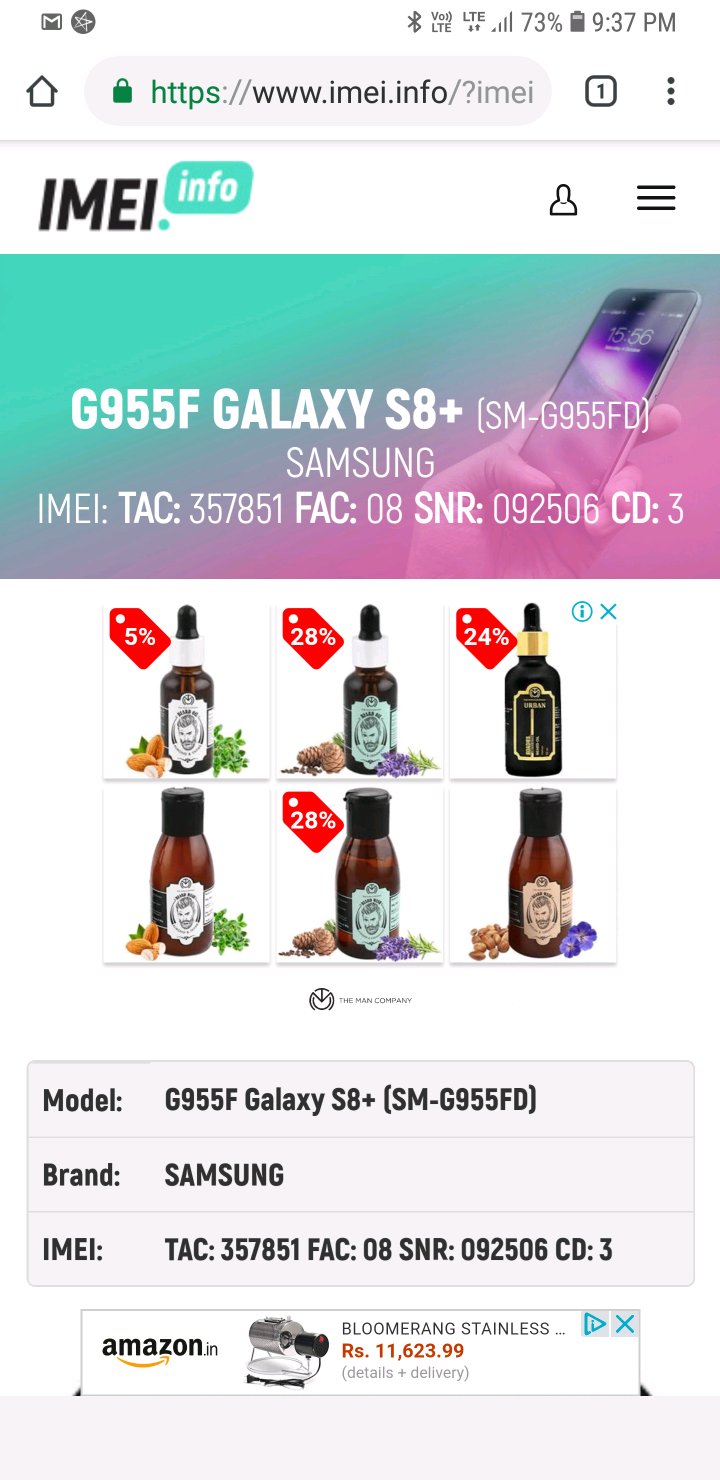This screenshot has width=720, height=1480.
Task: Dismiss the Amazon.in banner ad
Action: click(x=625, y=1324)
